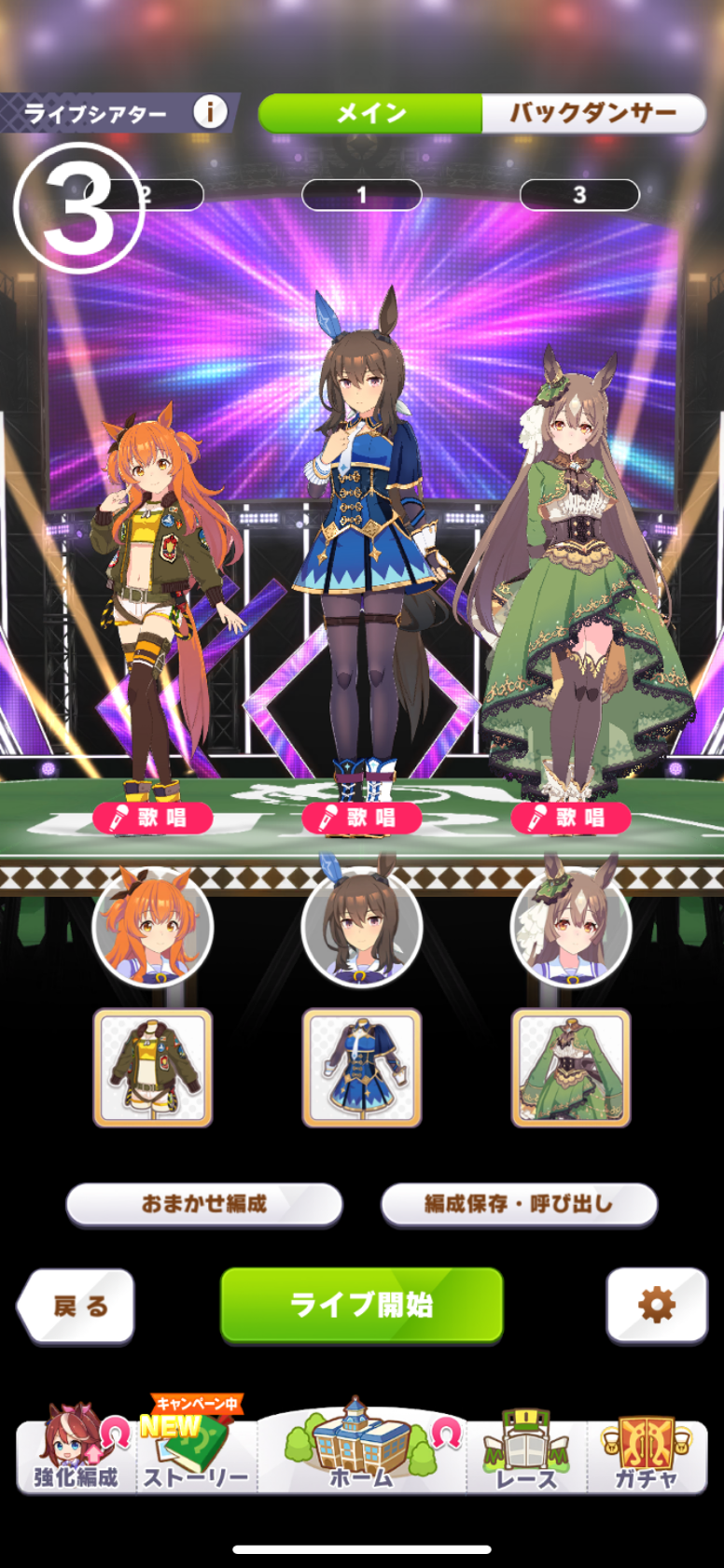Toggle 歌唱 for the orange-haired character
The height and width of the screenshot is (1568, 724).
[x=153, y=818]
